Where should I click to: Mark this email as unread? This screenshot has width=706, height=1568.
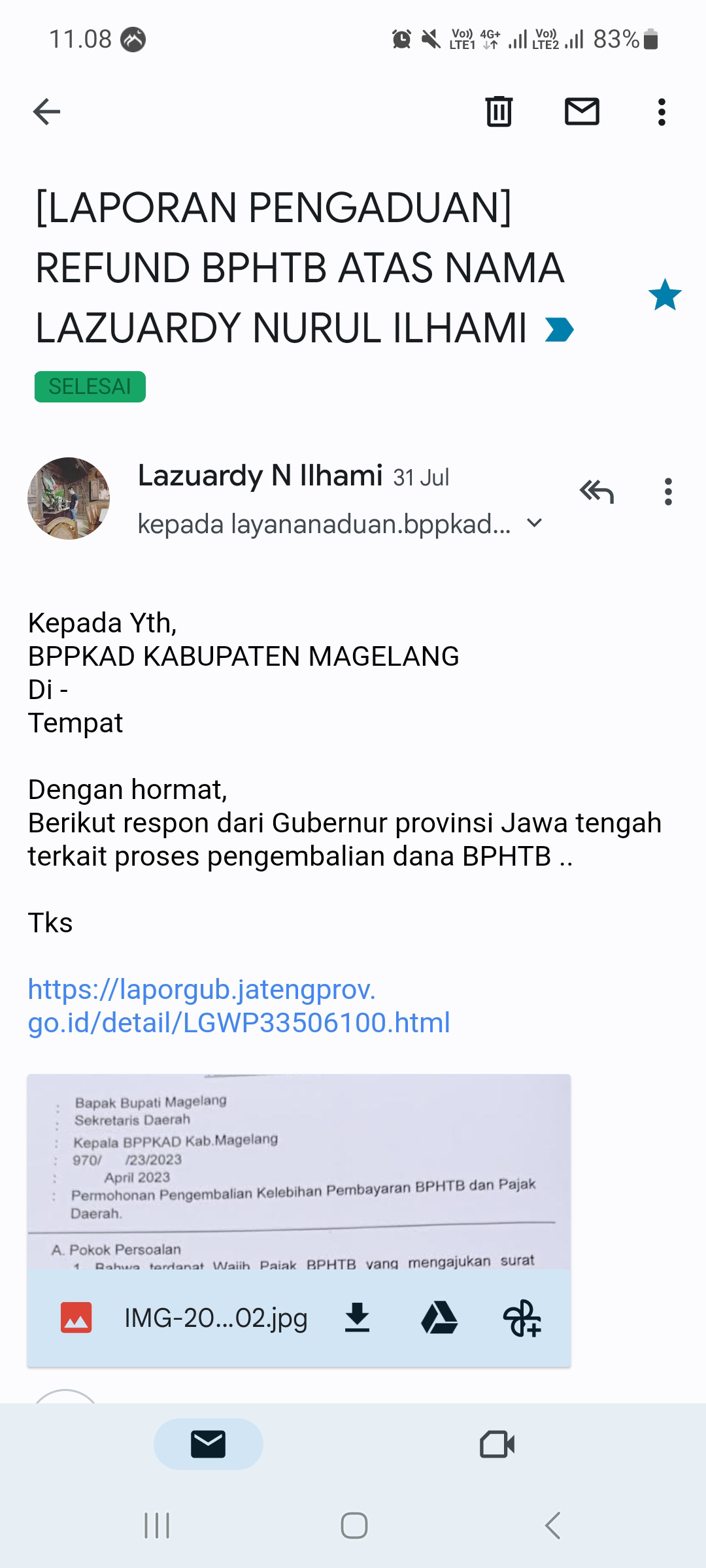582,112
